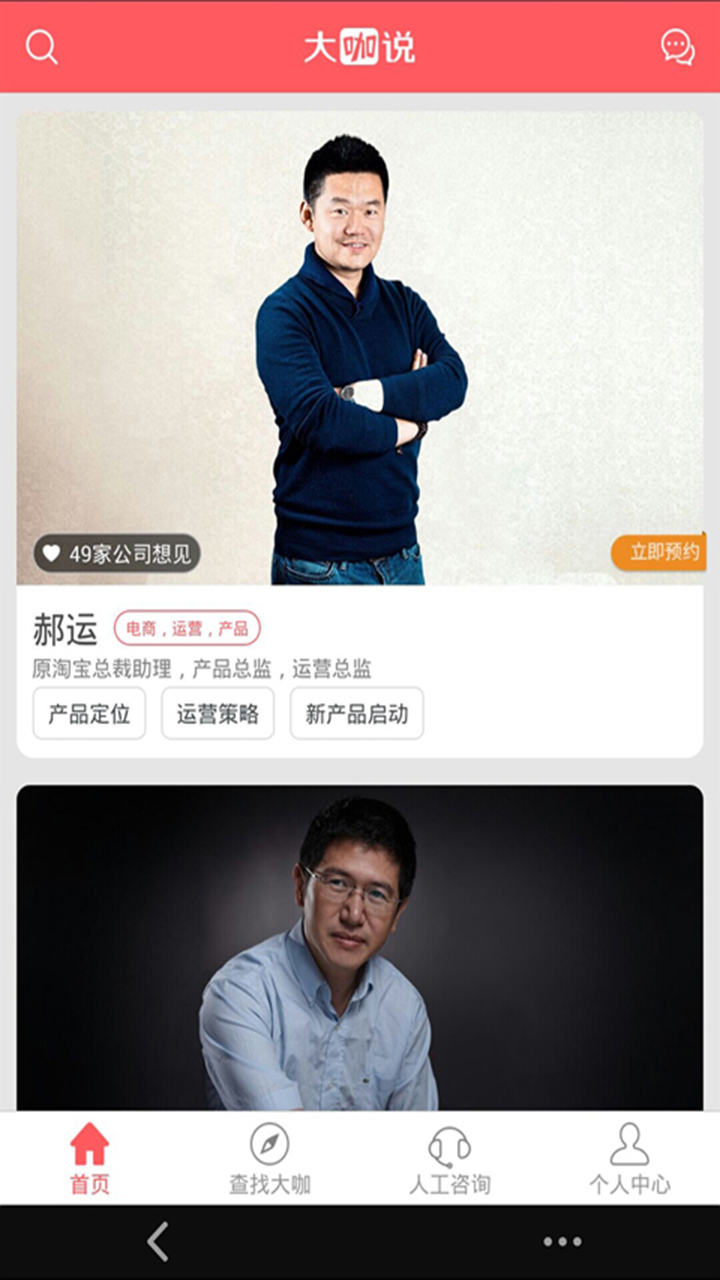The image size is (720, 1280).
Task: Go back with the system back arrow
Action: (158, 1242)
